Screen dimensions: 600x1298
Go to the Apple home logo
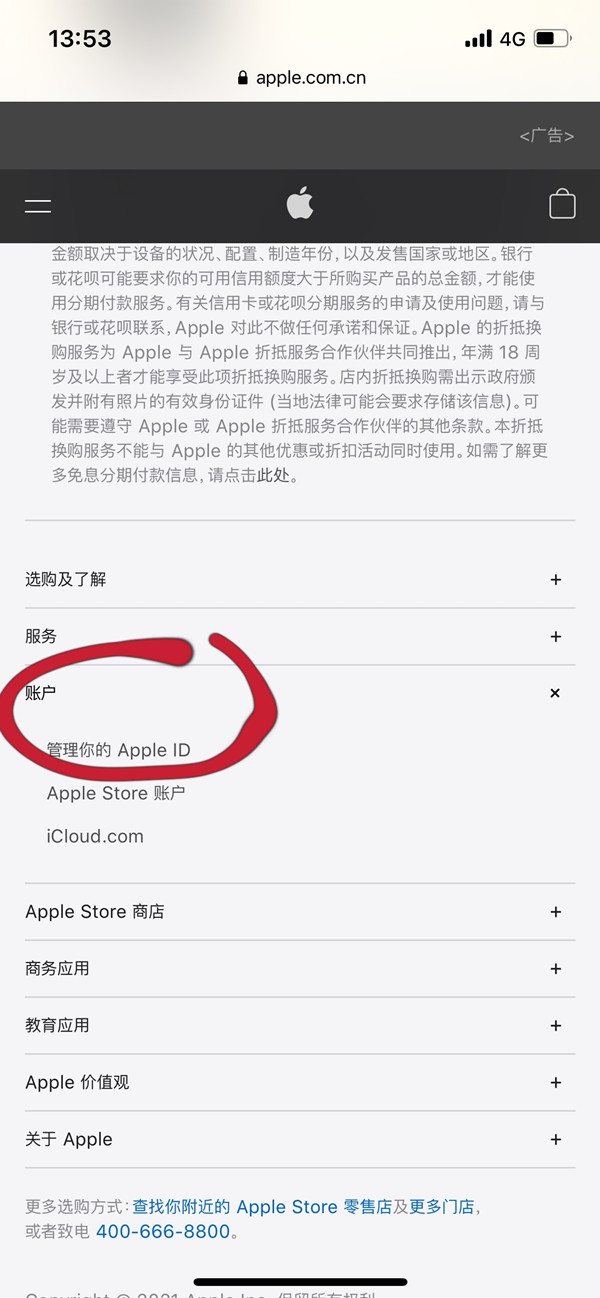pos(300,204)
